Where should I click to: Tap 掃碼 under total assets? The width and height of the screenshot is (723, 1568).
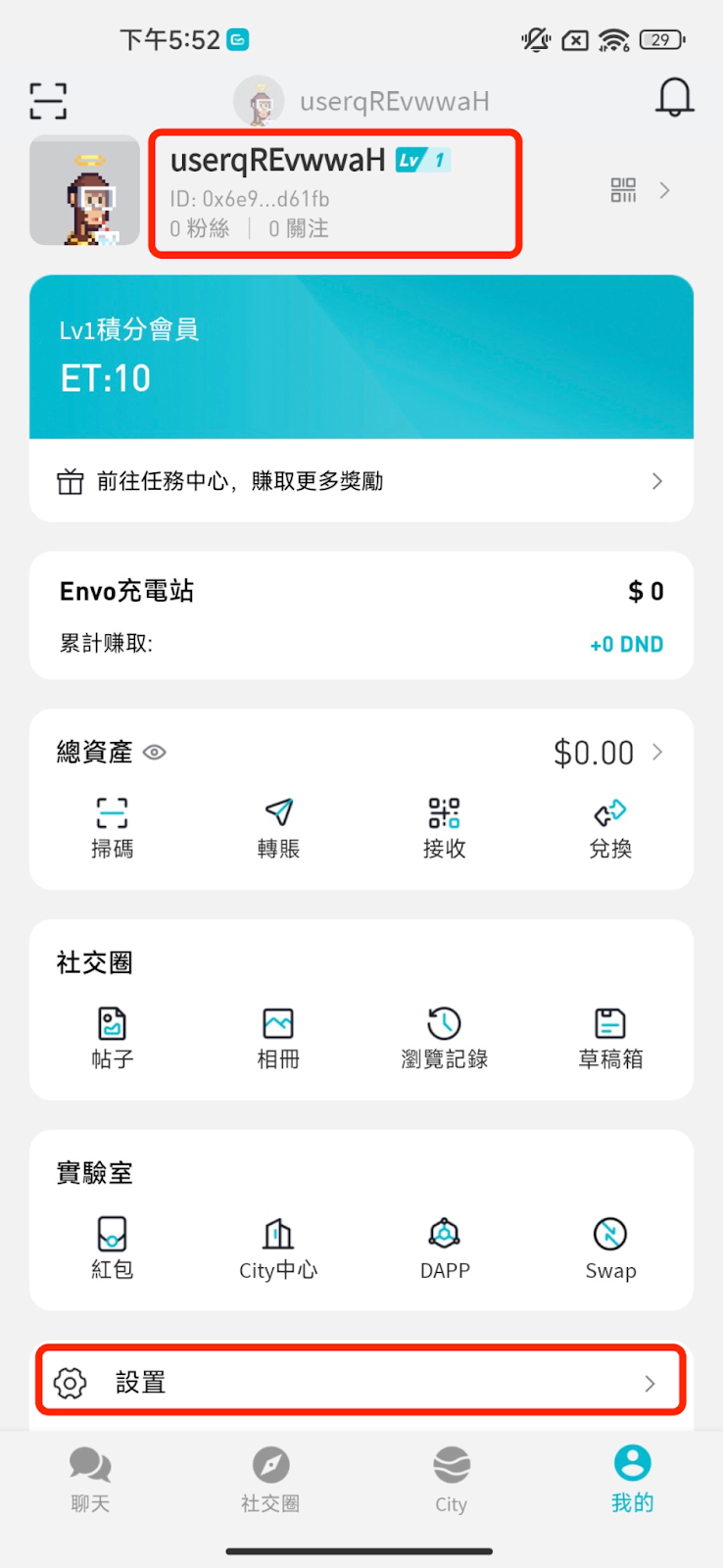click(x=112, y=828)
